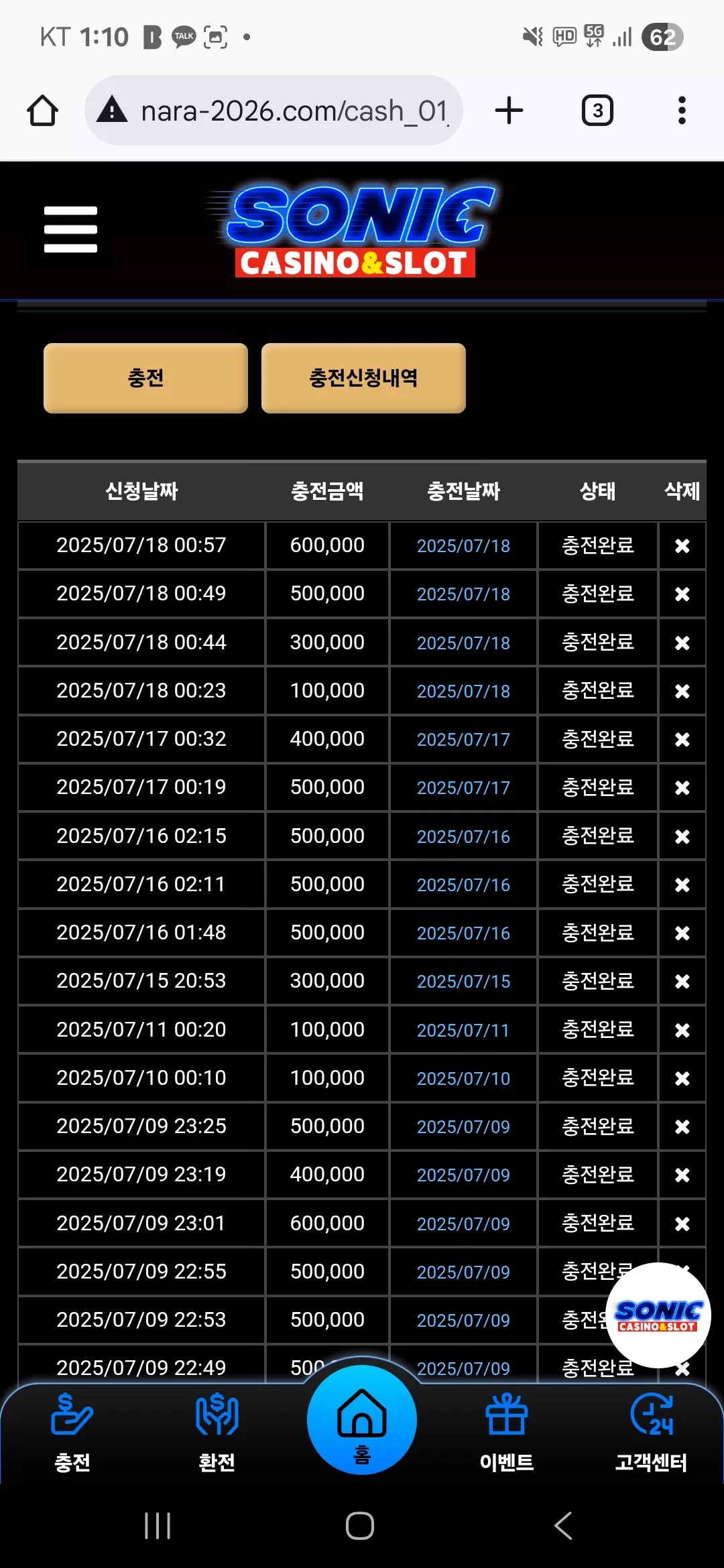Viewport: 724px width, 1568px height.
Task: Delete the 2025/07/09 23:25 record
Action: point(682,1127)
